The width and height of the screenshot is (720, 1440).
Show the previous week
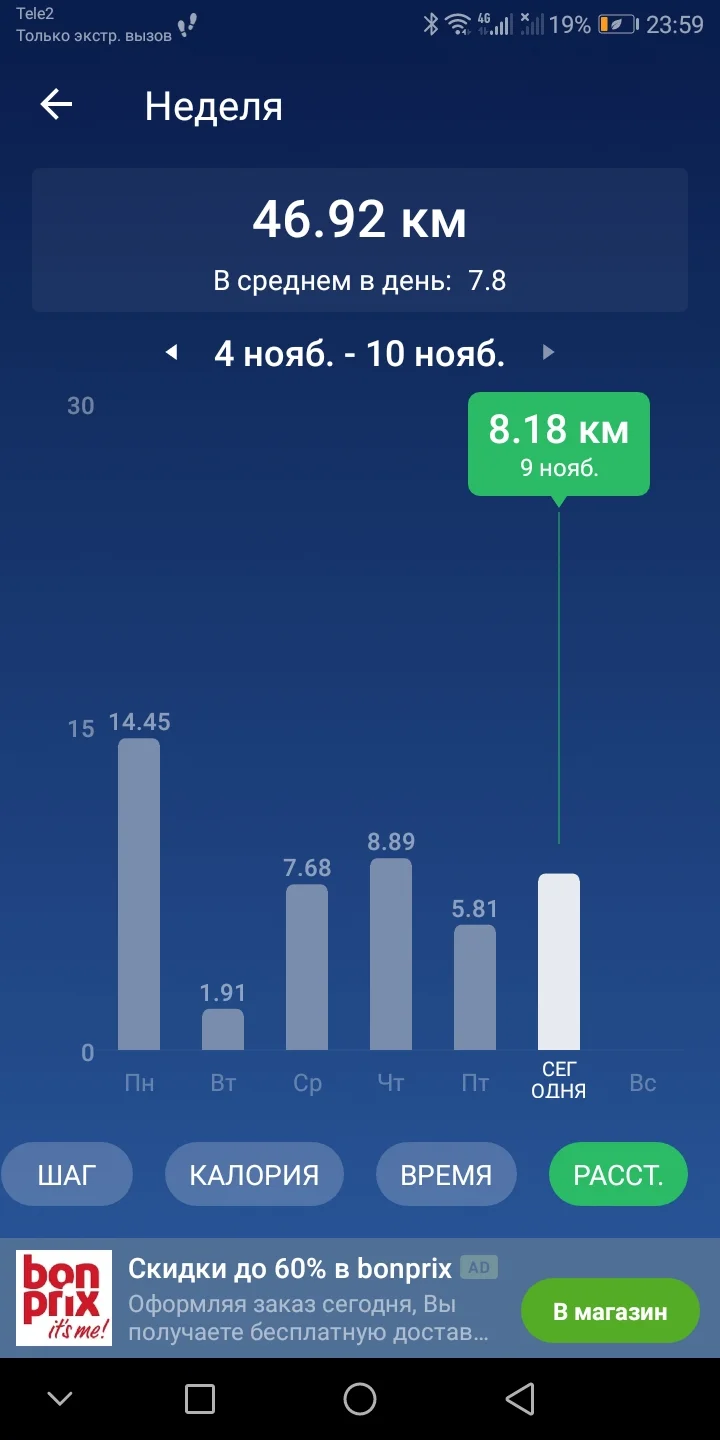(x=171, y=352)
